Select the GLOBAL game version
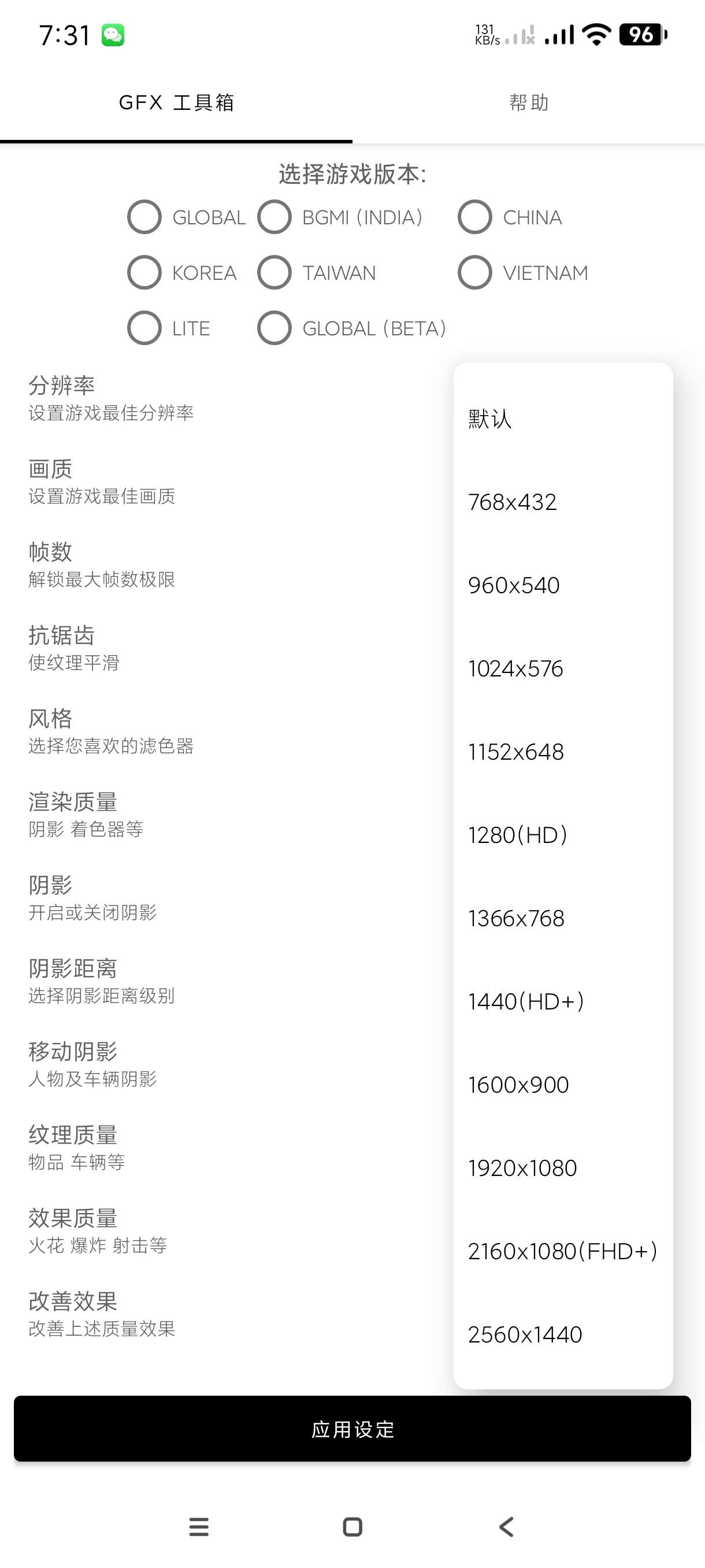The height and width of the screenshot is (1568, 705). click(x=145, y=217)
